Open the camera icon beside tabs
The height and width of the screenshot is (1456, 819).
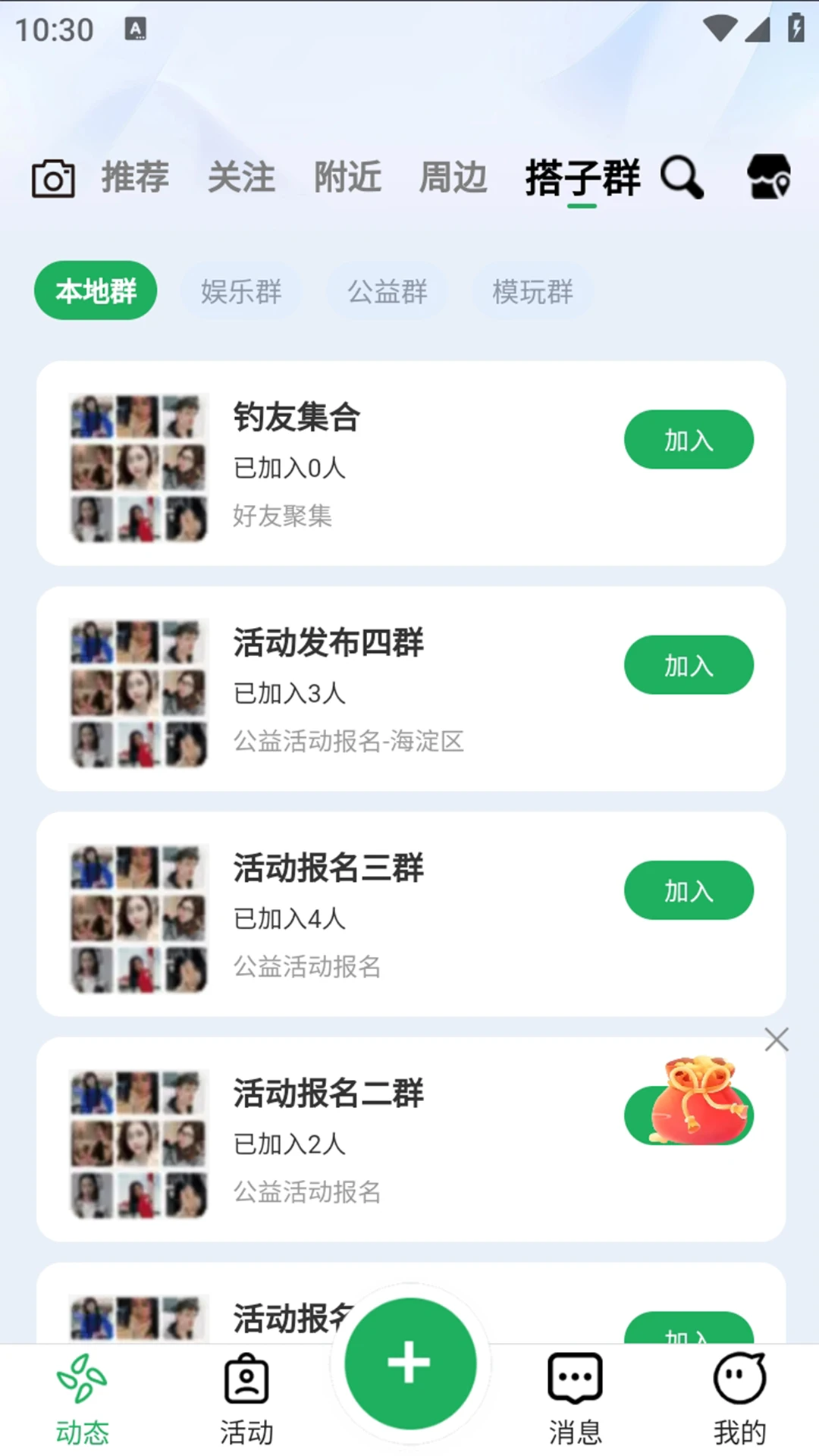pos(52,178)
